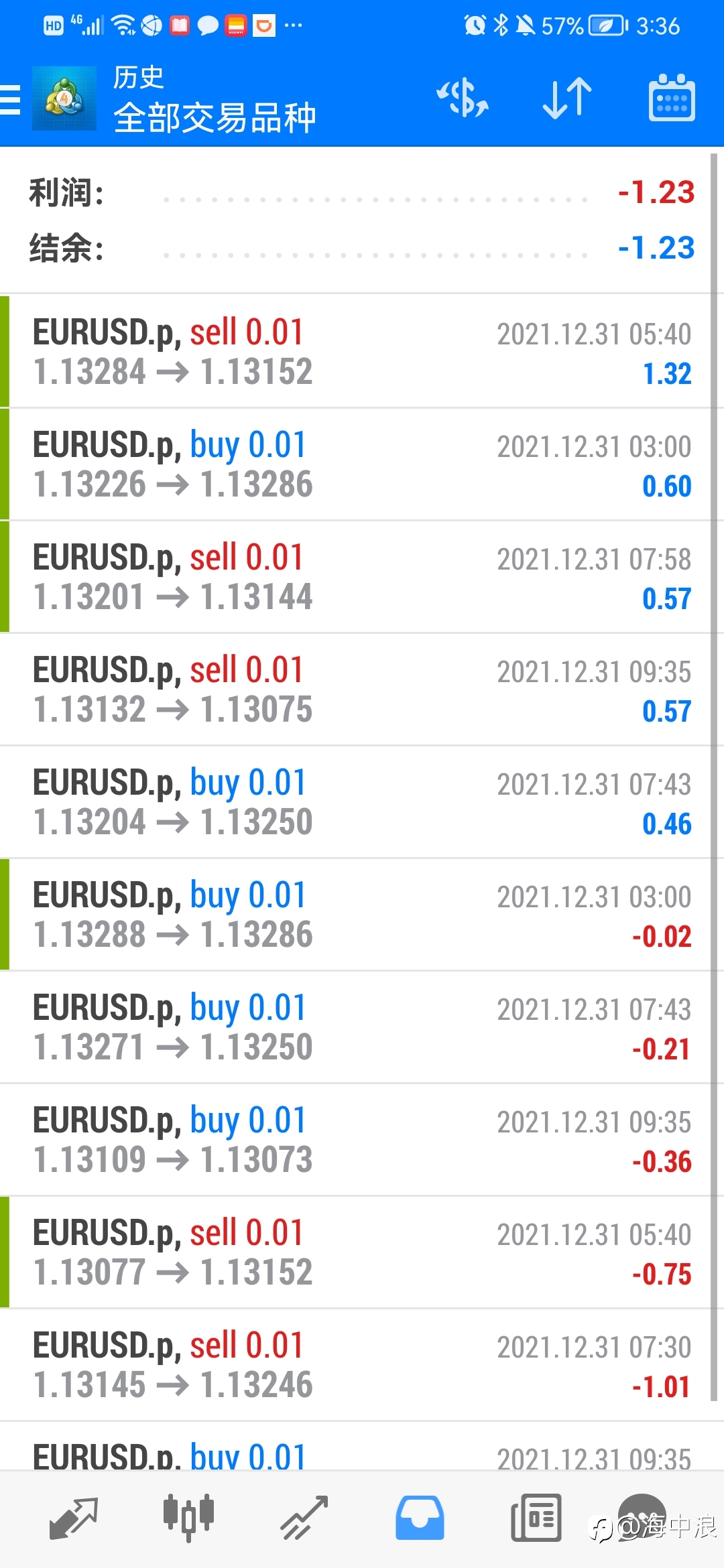Open the sort order arrows
Image resolution: width=724 pixels, height=1568 pixels.
coord(567,99)
